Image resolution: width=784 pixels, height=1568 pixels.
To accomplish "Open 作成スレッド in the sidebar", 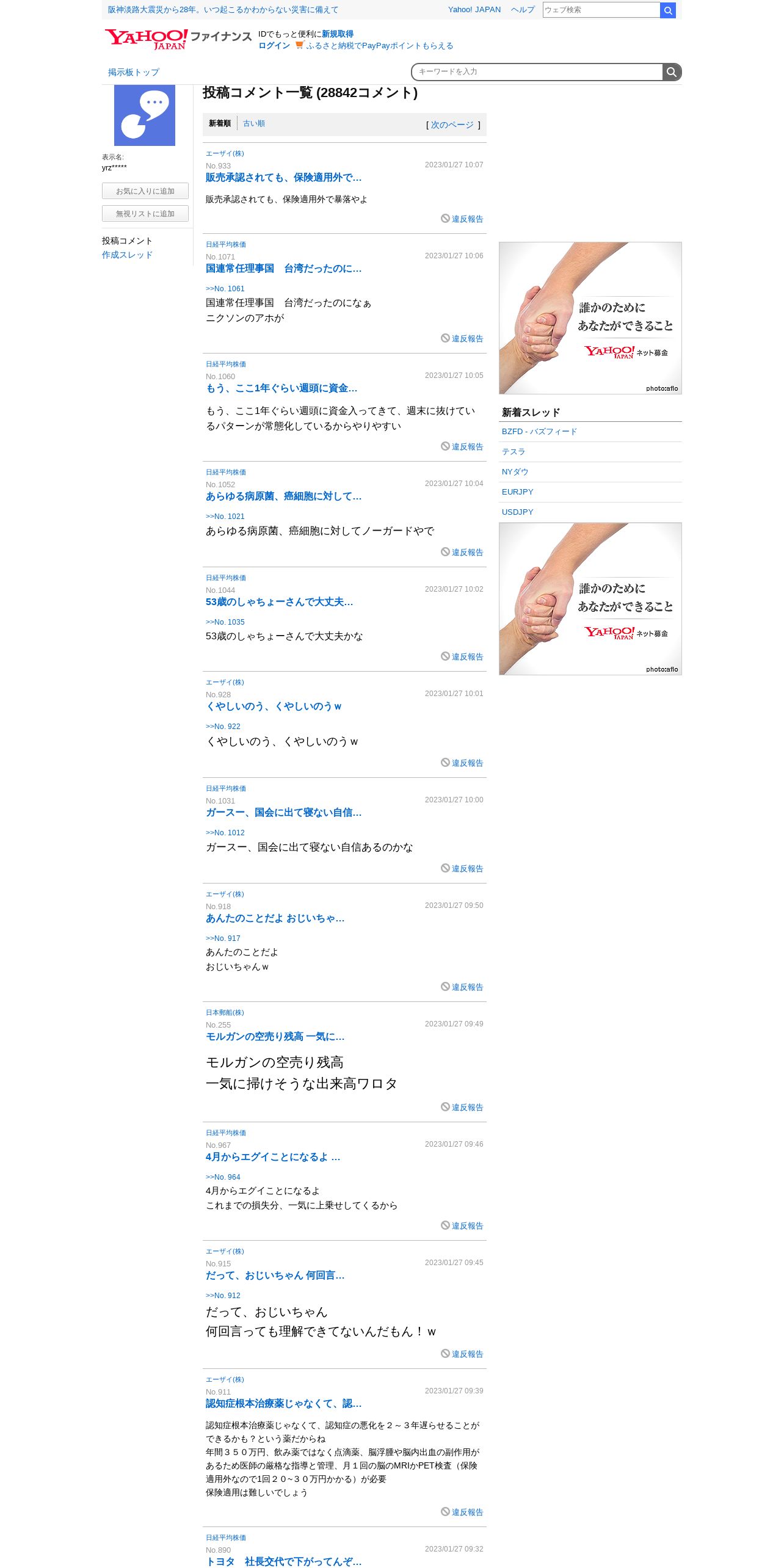I will pyautogui.click(x=127, y=255).
